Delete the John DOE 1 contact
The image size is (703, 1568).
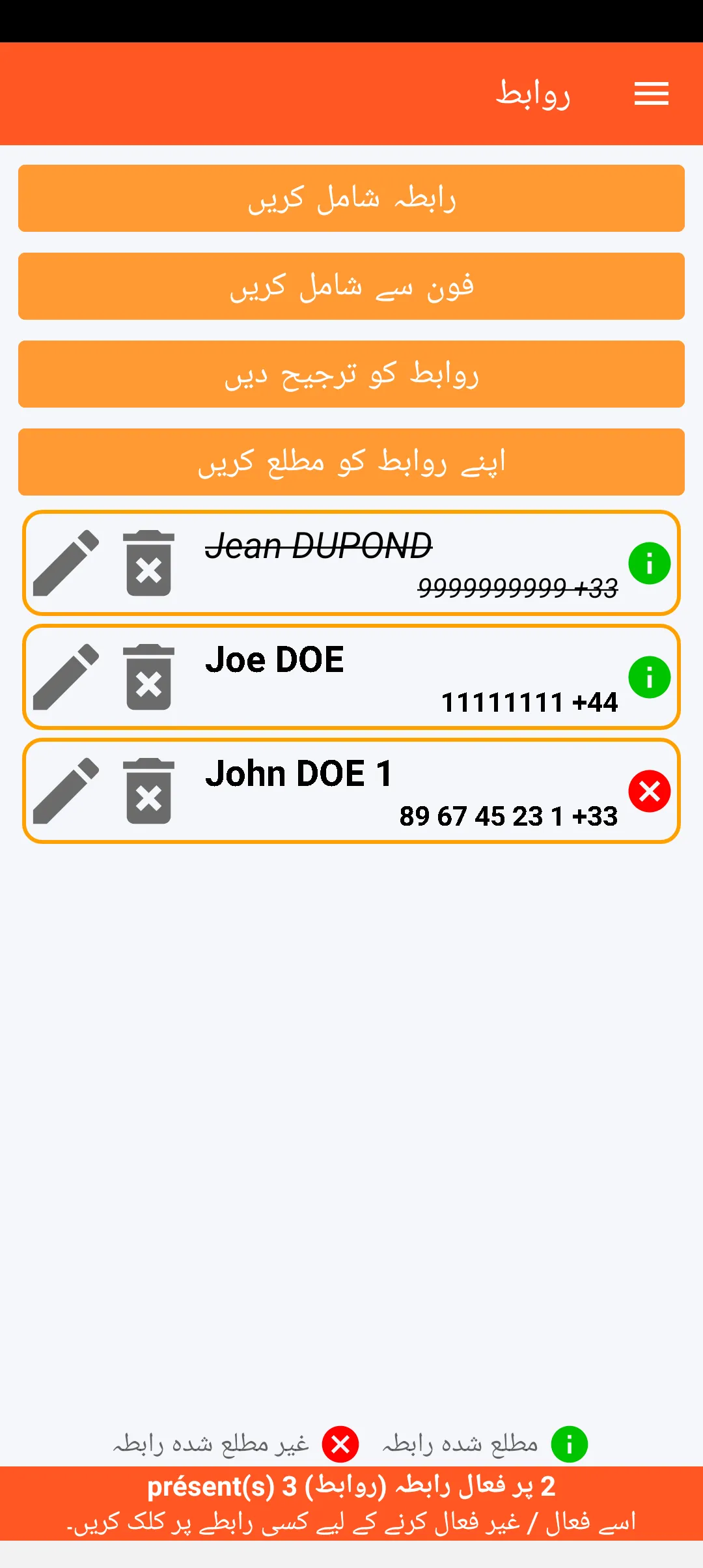(x=149, y=791)
